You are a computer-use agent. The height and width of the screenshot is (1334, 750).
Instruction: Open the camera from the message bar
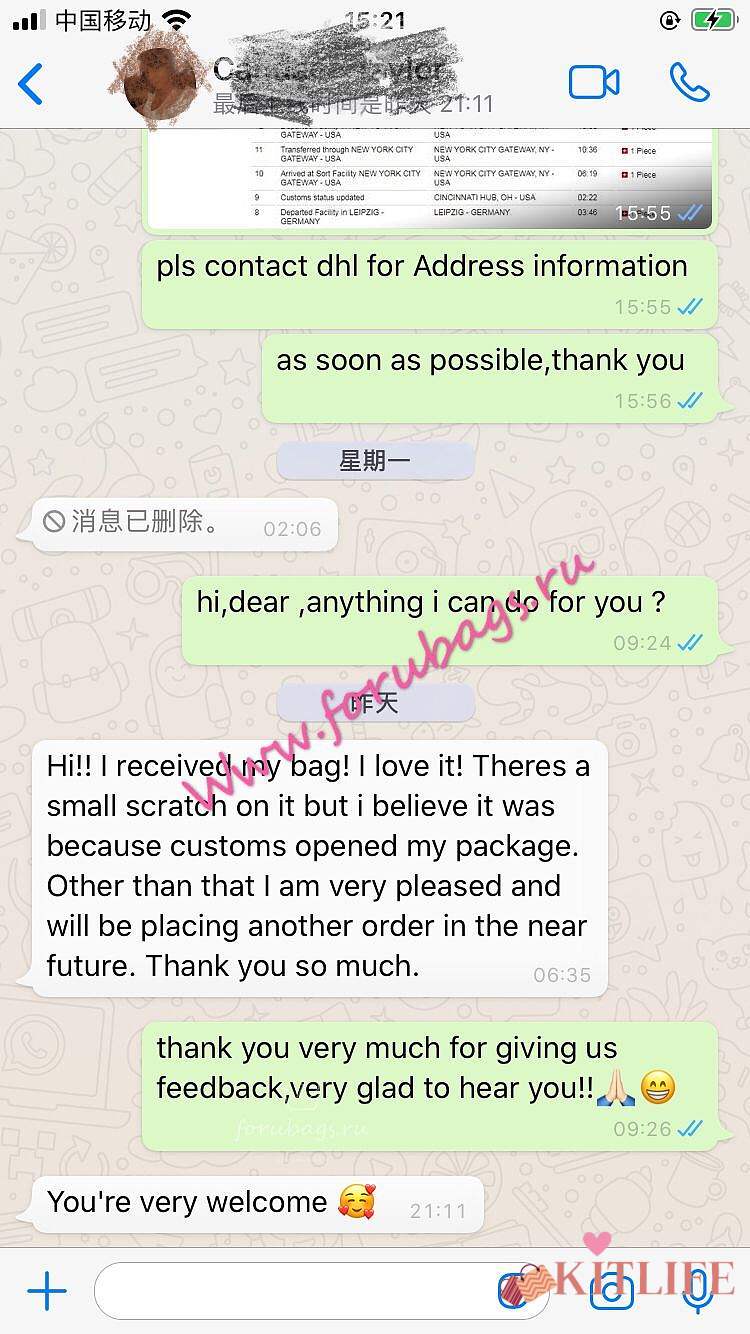(x=611, y=1292)
